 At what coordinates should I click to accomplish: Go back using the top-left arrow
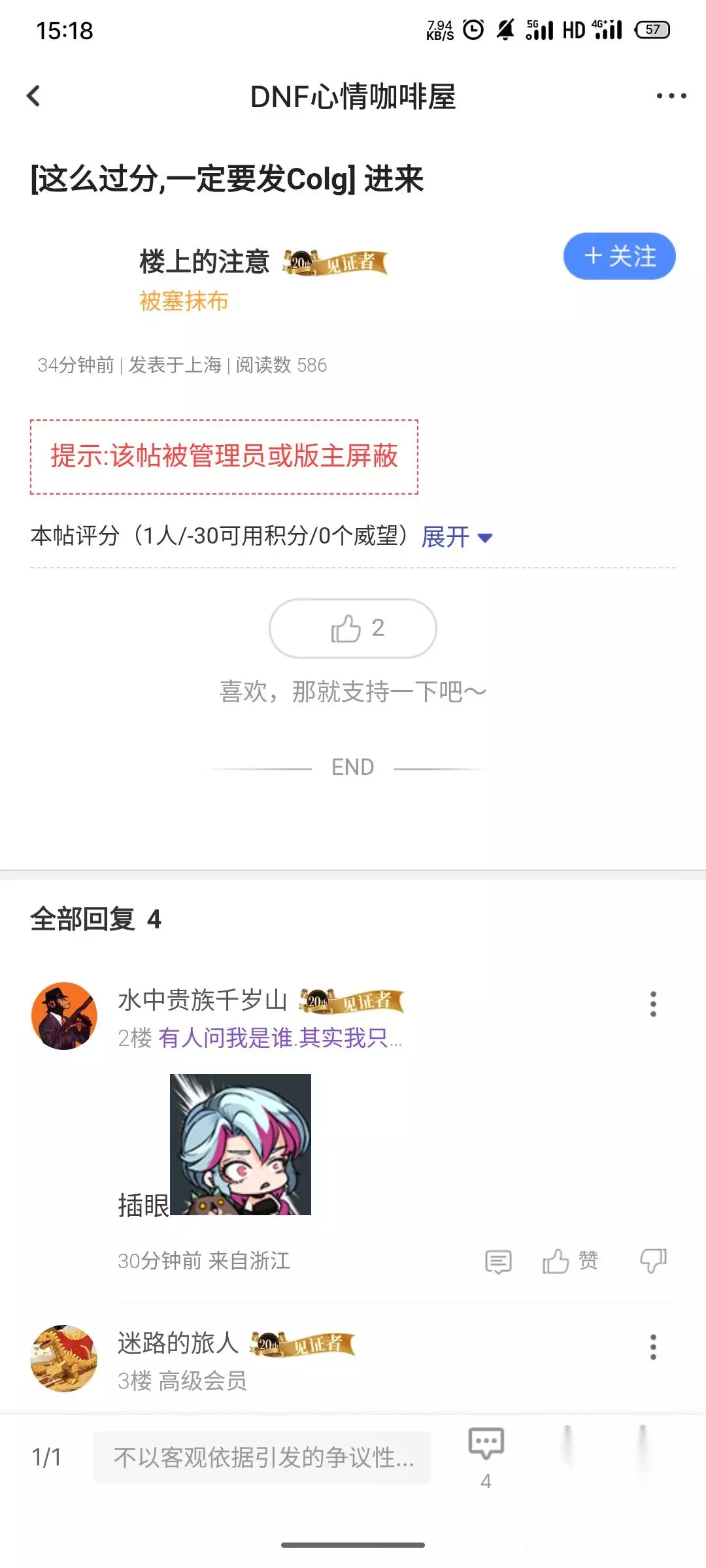click(33, 96)
